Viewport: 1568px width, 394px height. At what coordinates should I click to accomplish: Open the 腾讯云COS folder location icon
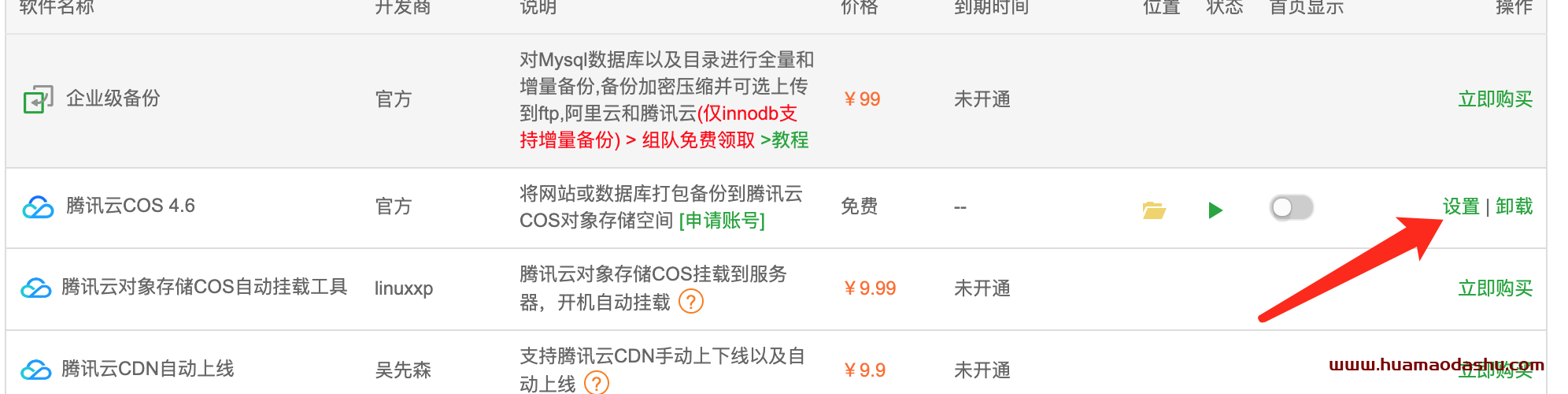click(1154, 210)
